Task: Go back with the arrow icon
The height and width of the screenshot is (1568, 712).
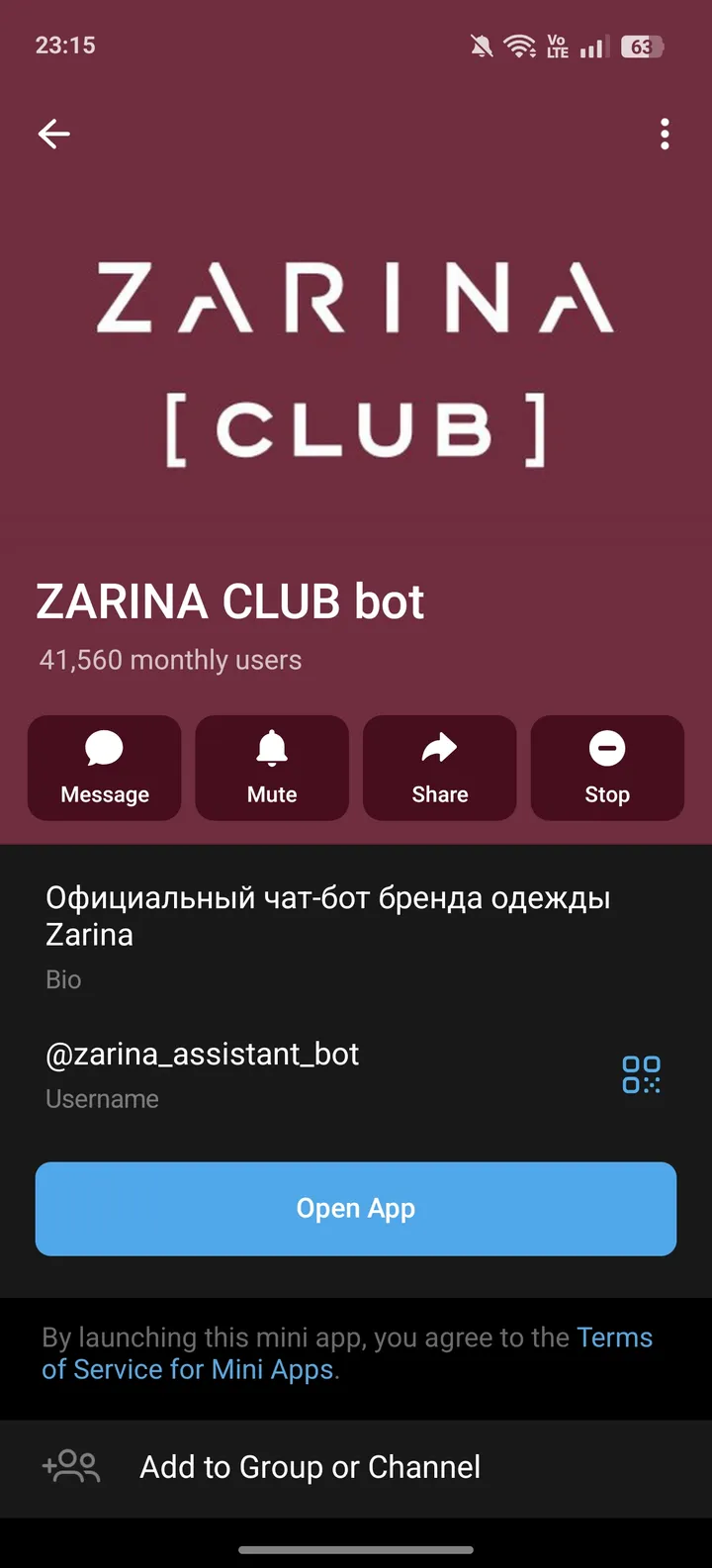Action: tap(53, 134)
